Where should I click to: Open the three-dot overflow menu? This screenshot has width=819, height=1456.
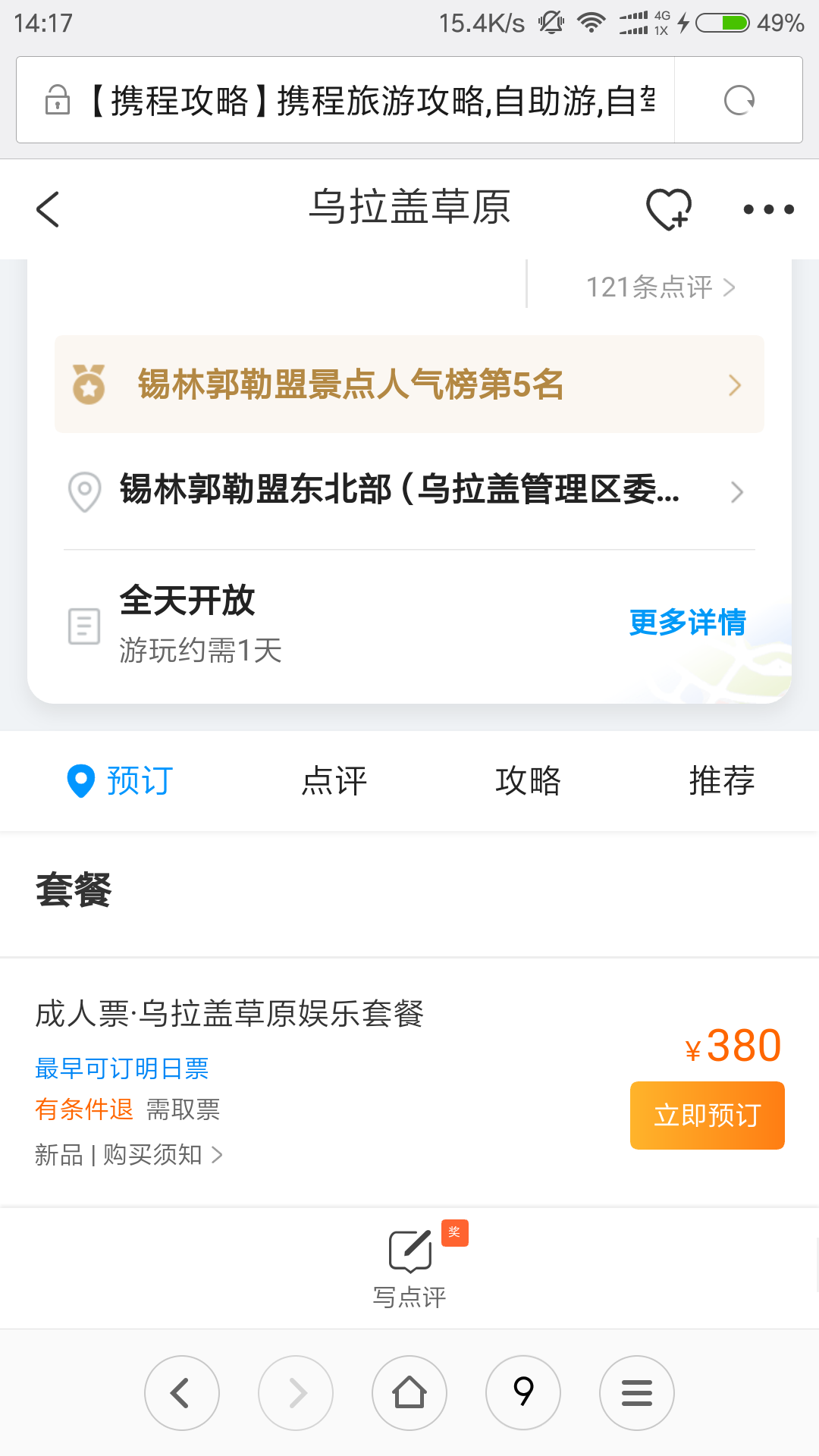tap(768, 209)
